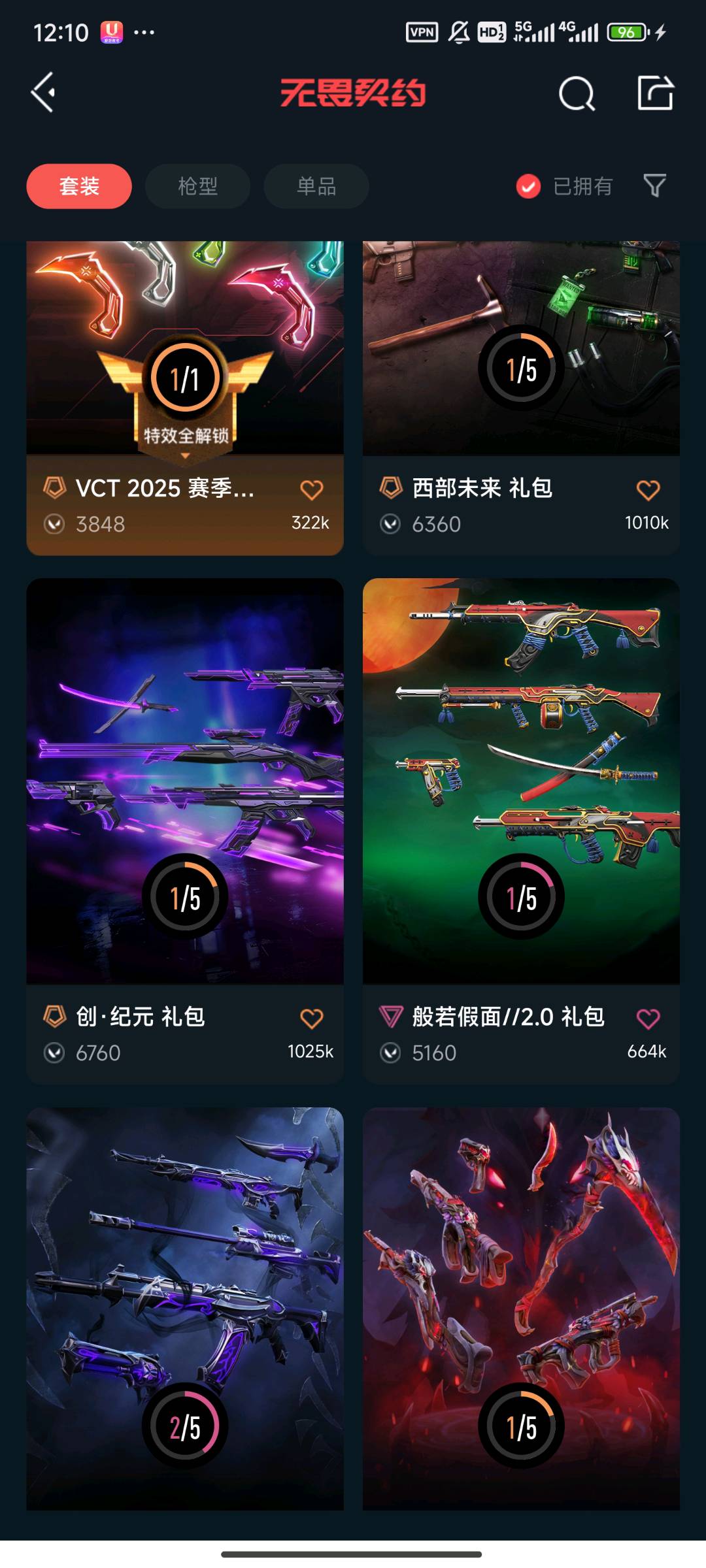Go back using the top-left arrow
706x1568 pixels.
coord(44,93)
